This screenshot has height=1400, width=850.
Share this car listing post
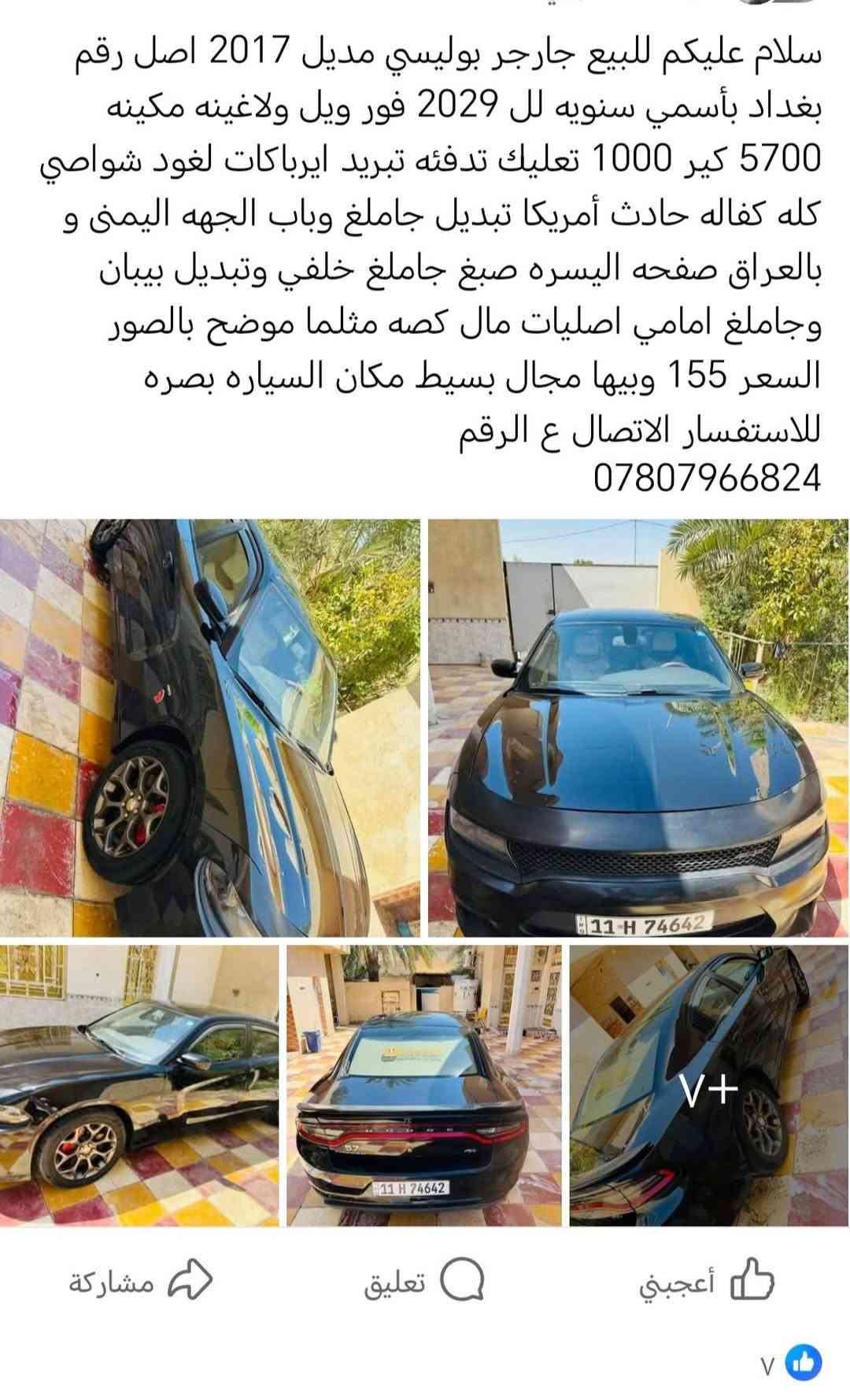click(142, 1283)
